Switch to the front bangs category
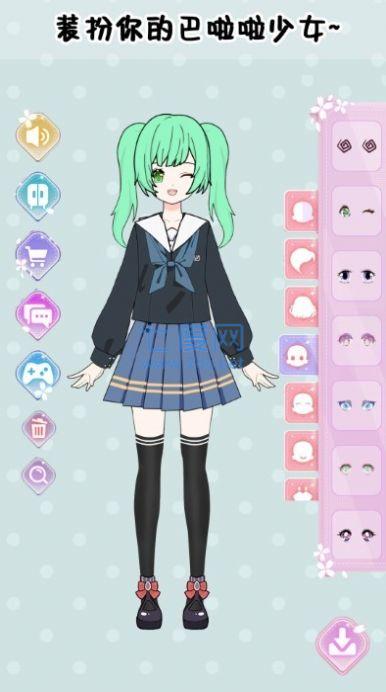Viewport: 386px width, 692px height. pos(302,260)
